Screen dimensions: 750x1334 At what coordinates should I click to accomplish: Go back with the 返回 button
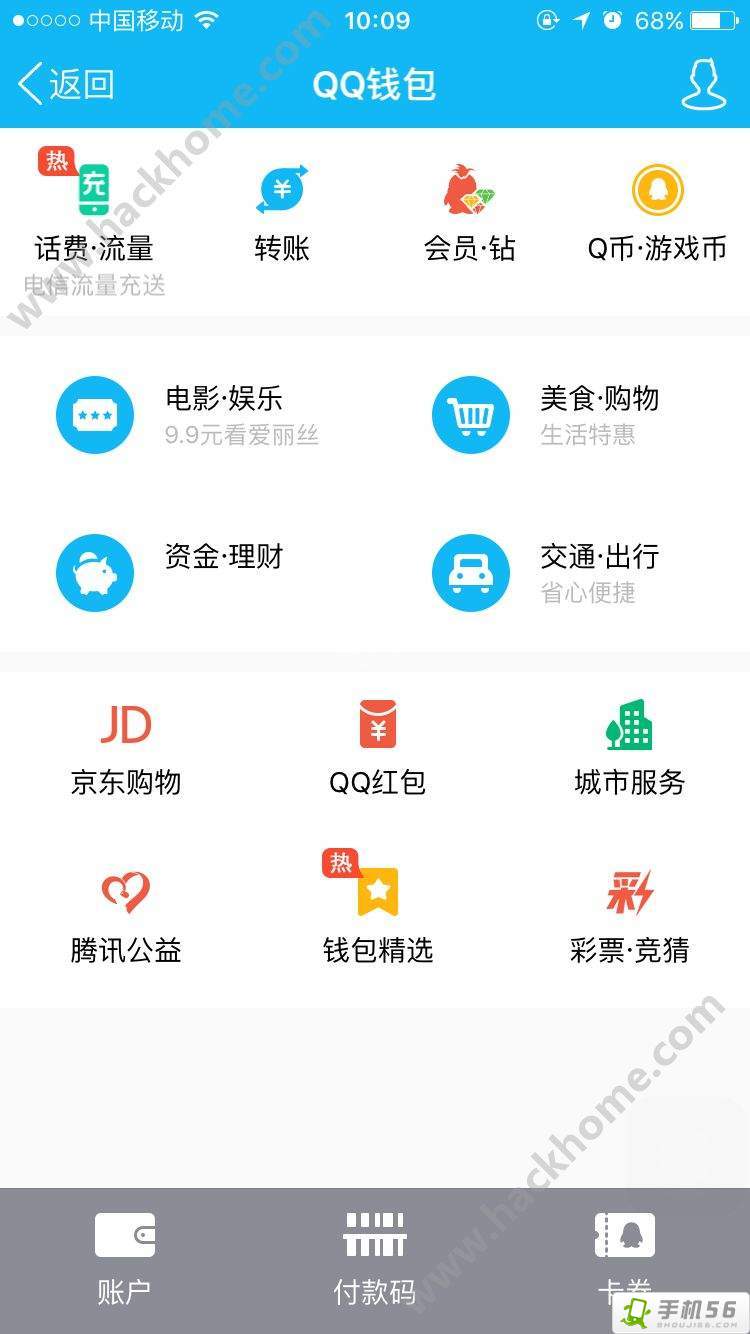point(67,84)
